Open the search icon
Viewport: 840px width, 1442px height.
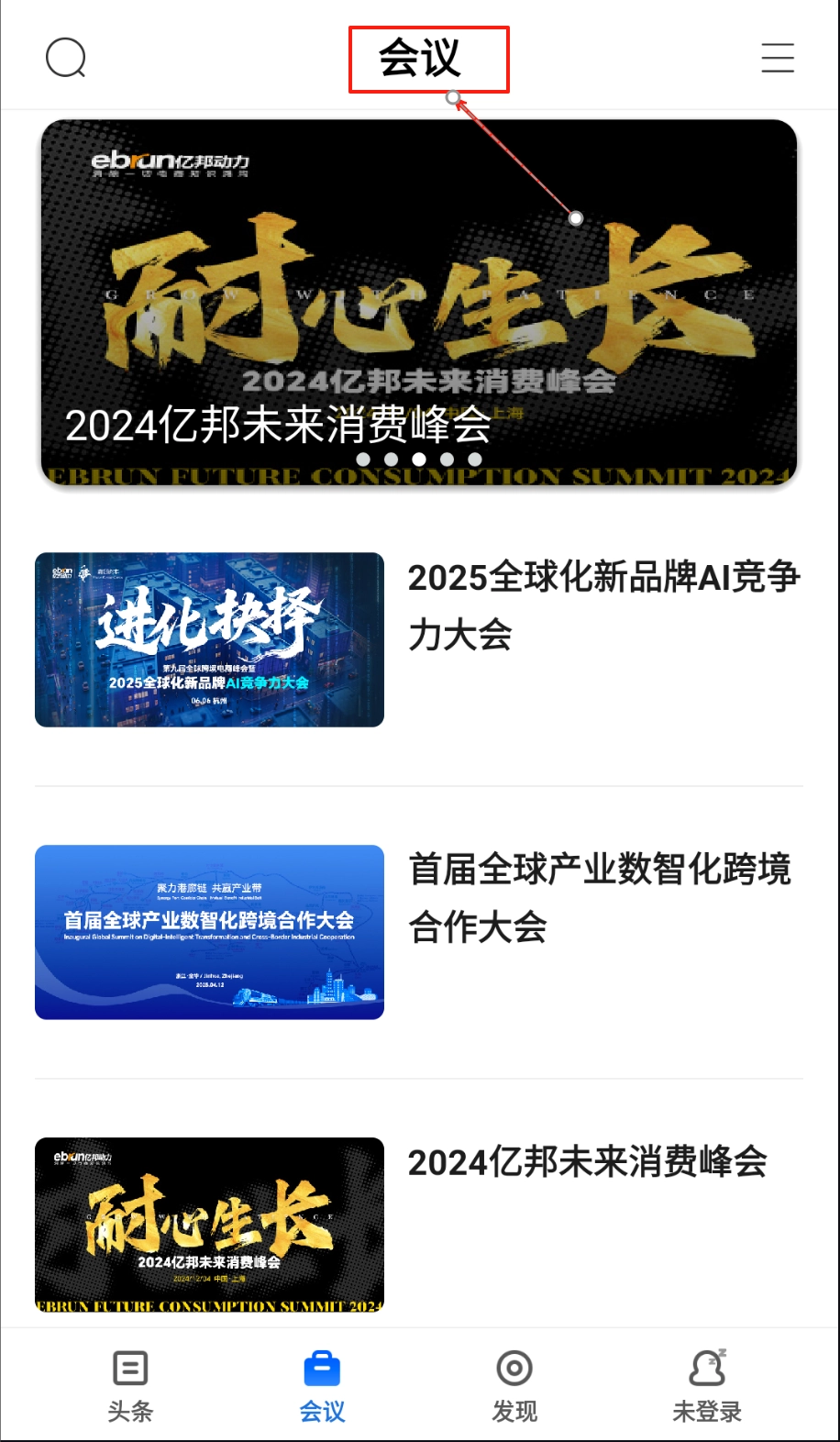tap(66, 59)
